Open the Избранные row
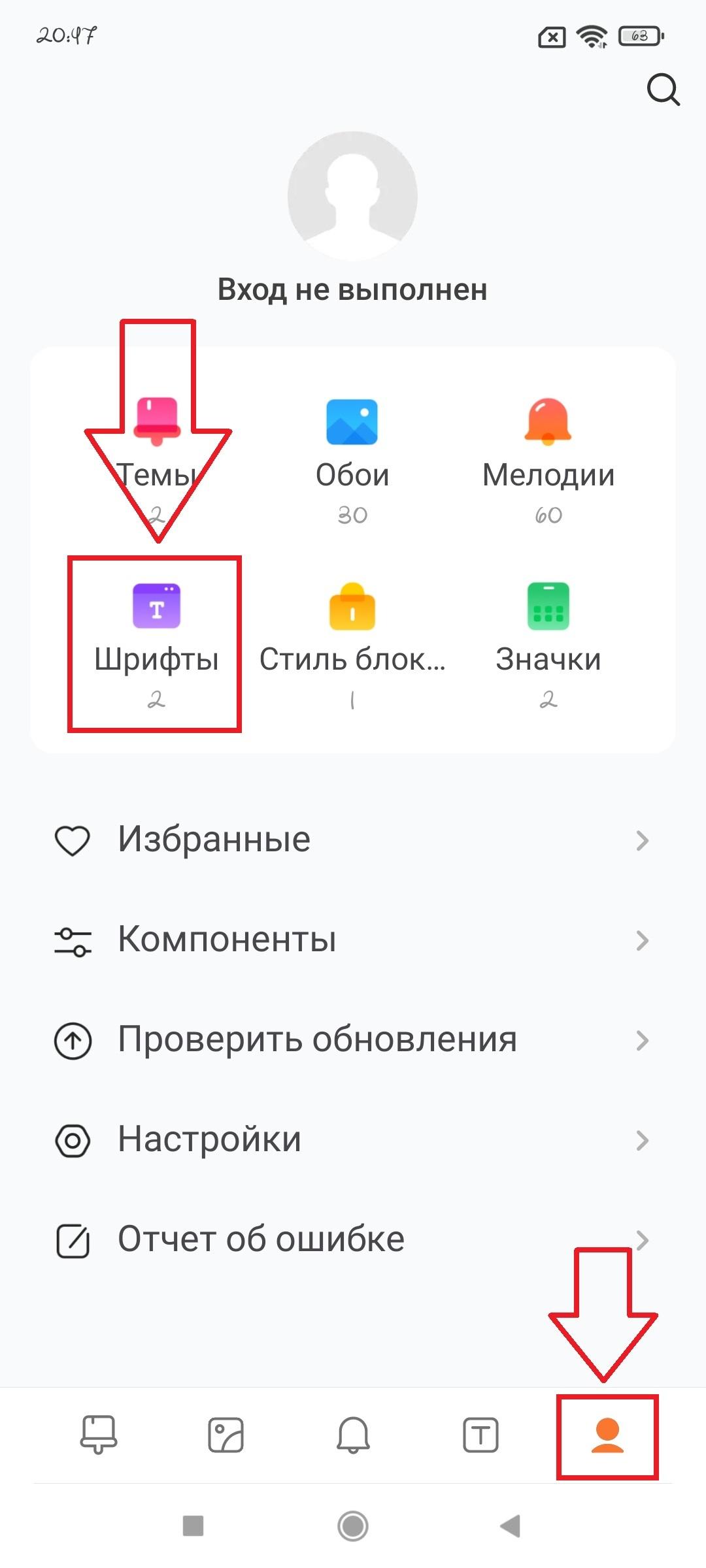 (x=352, y=840)
